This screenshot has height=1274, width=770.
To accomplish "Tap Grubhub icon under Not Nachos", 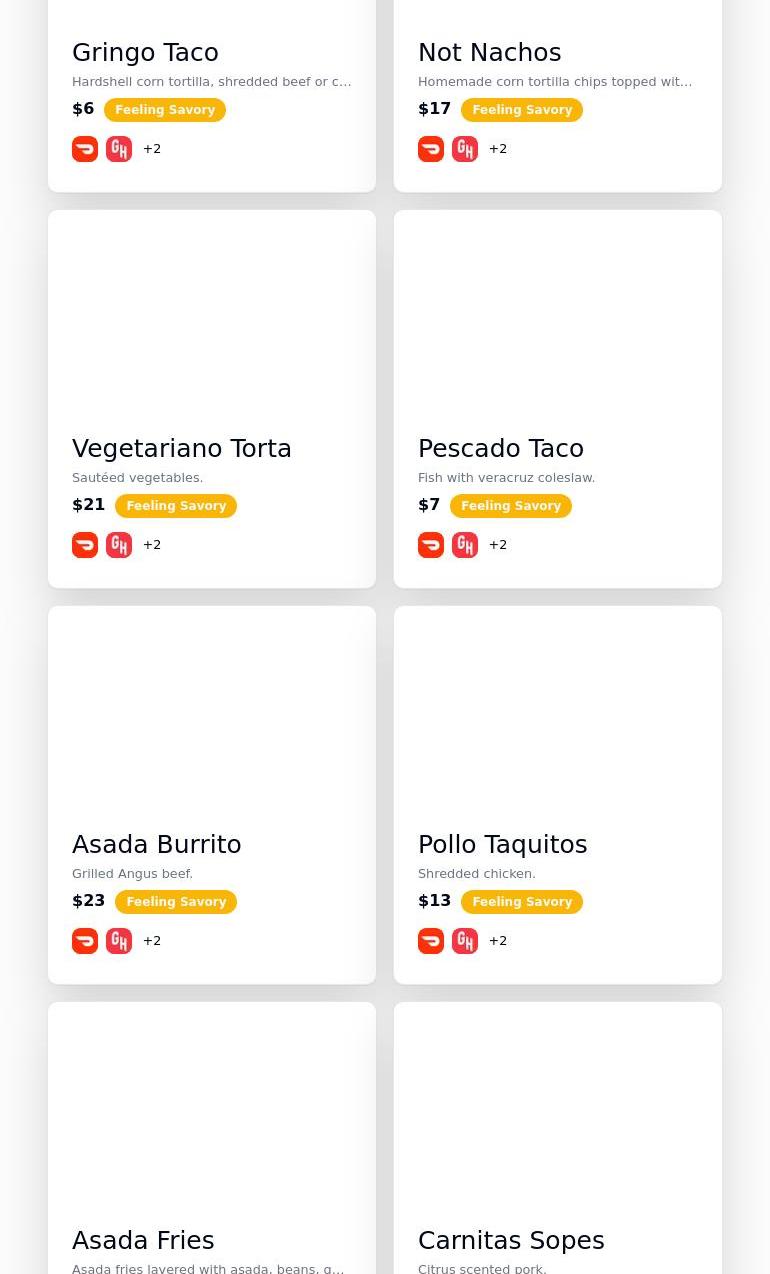I will click(x=465, y=149).
